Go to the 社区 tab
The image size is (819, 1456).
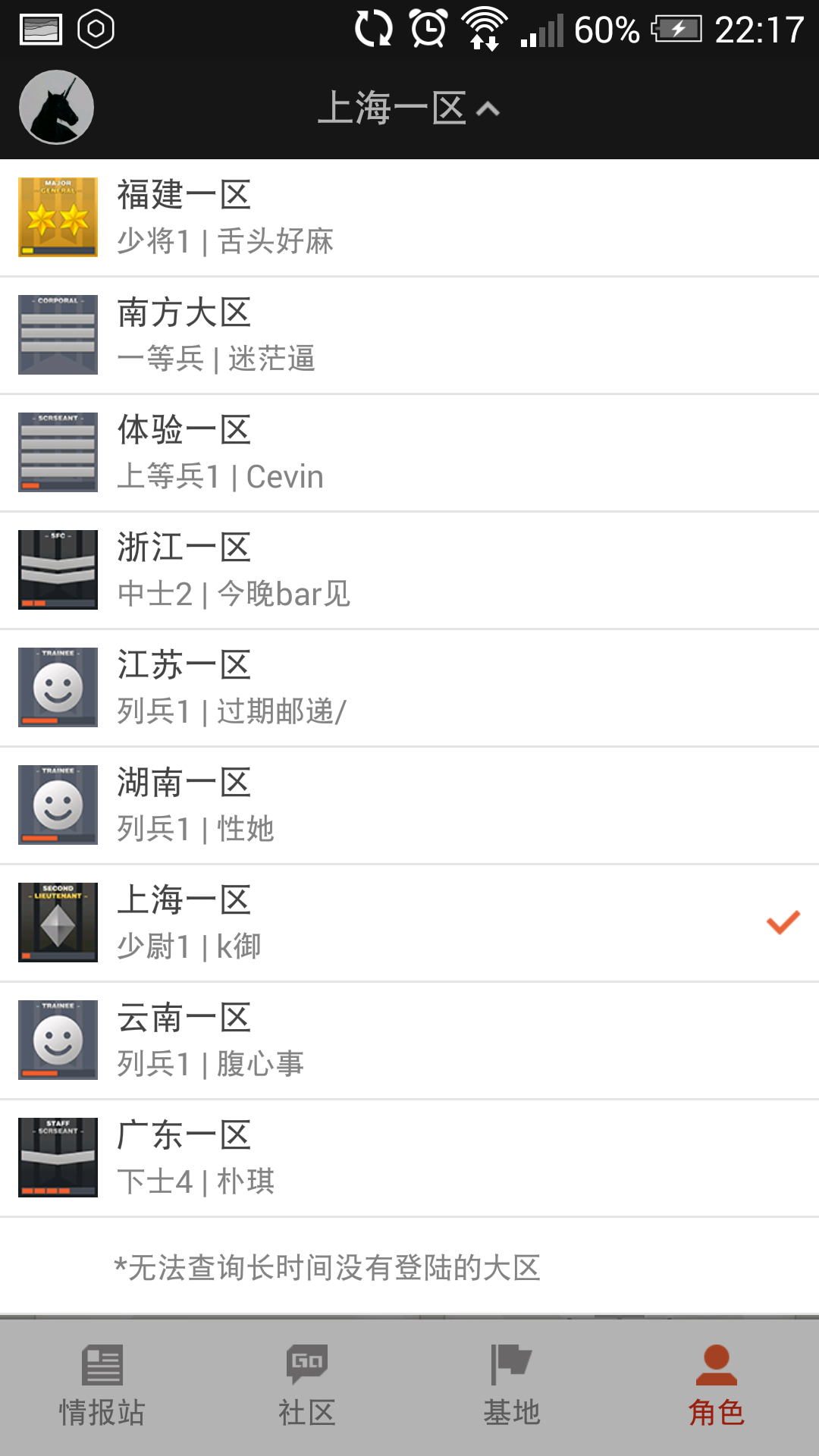click(x=307, y=1387)
